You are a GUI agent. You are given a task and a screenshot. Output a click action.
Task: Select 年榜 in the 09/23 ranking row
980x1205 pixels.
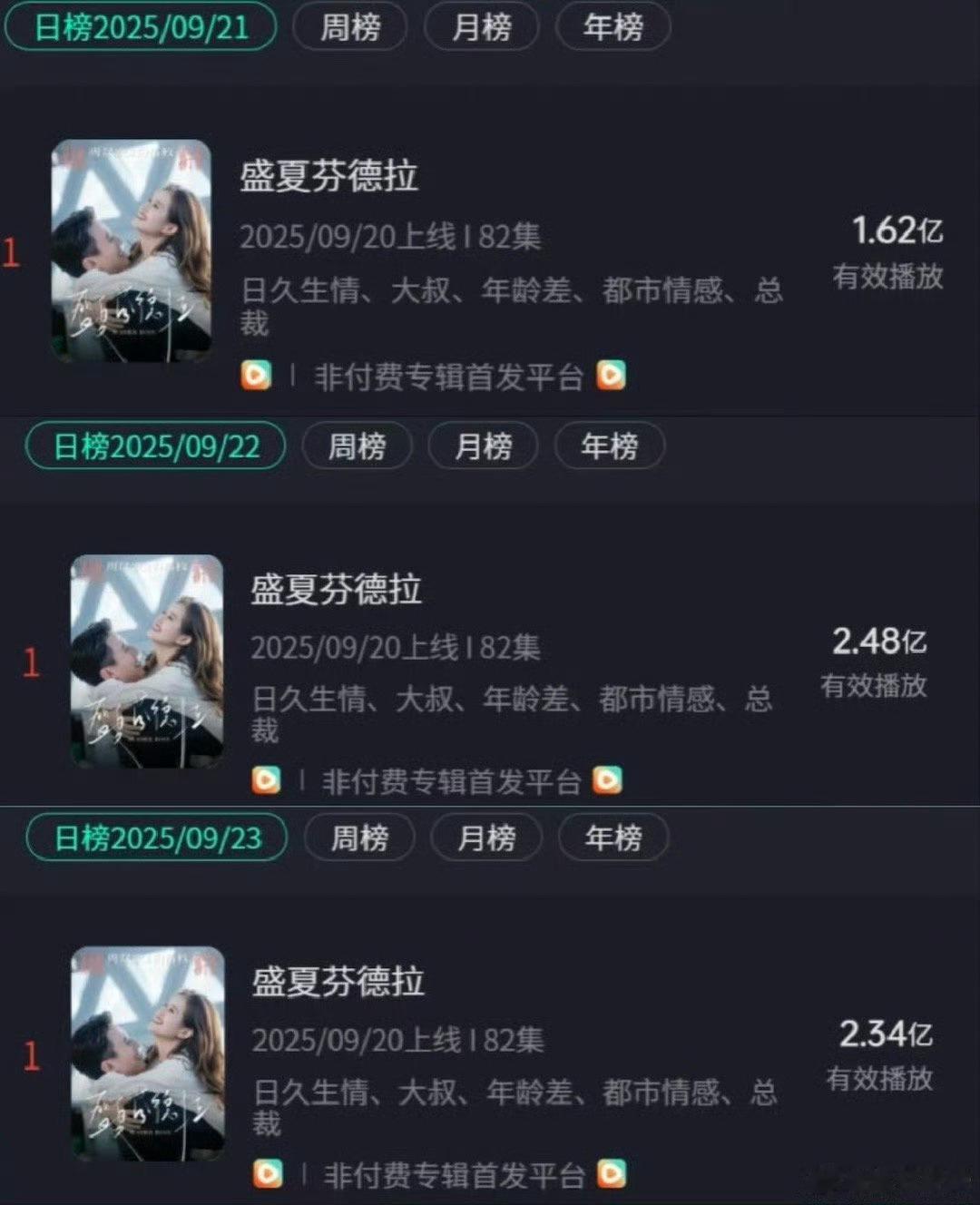(x=613, y=839)
